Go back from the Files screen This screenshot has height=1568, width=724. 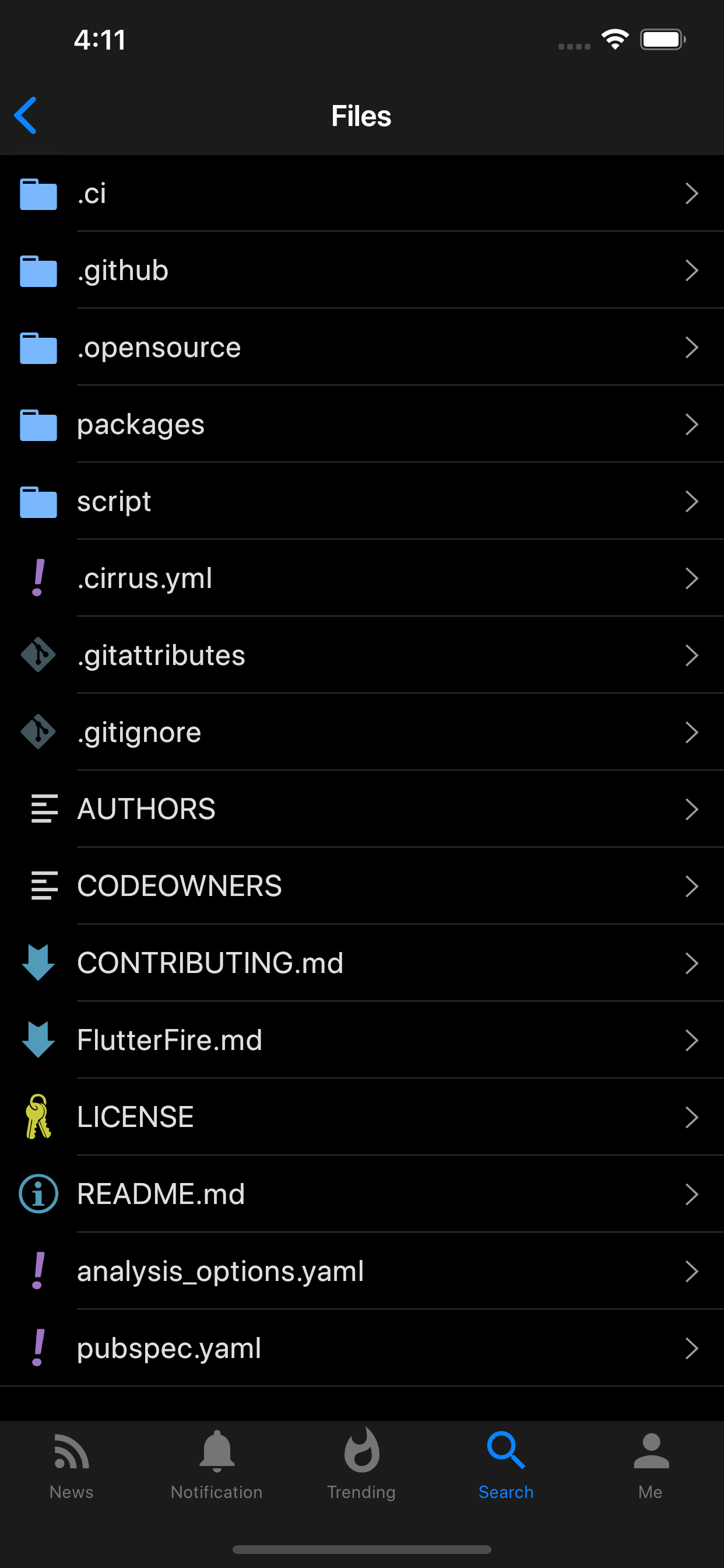coord(26,115)
